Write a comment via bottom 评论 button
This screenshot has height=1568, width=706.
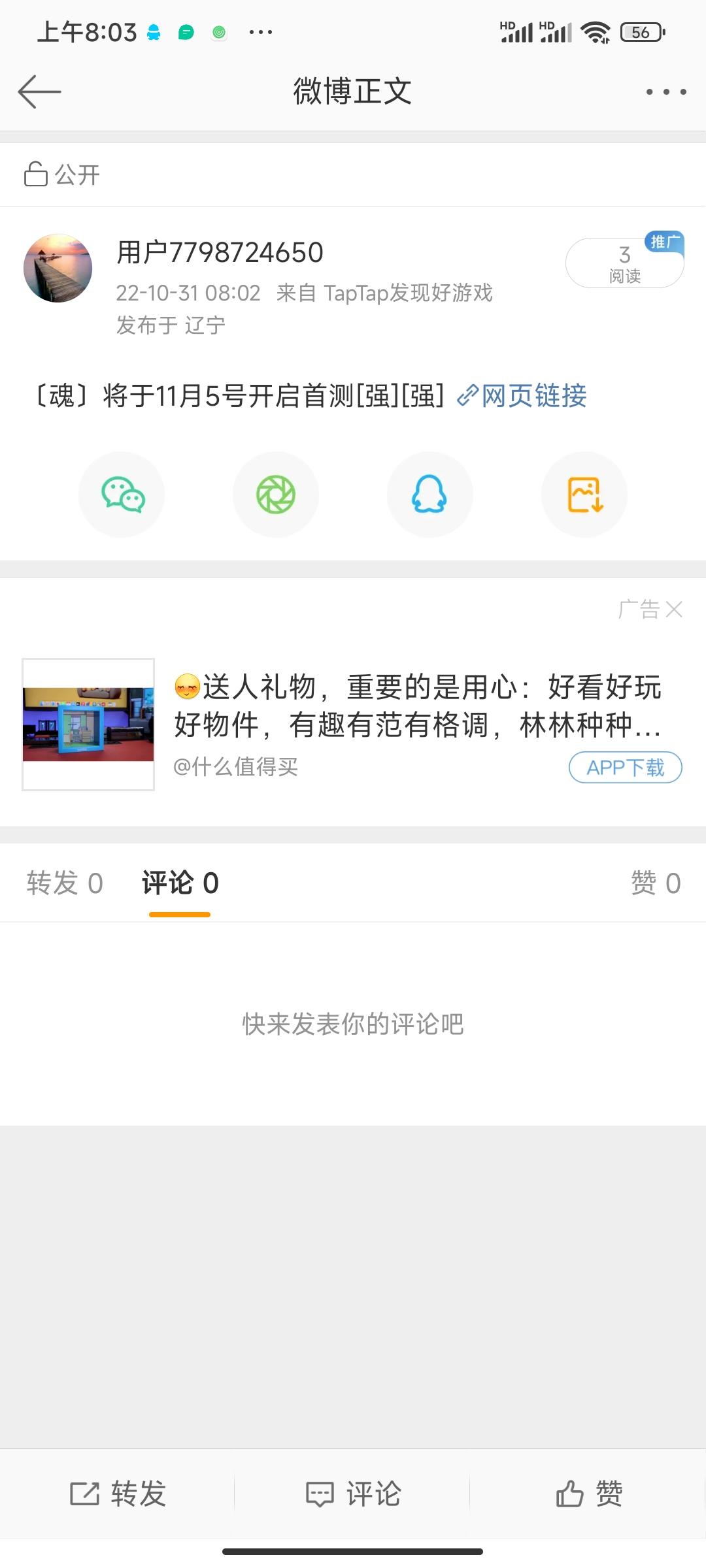[x=353, y=1494]
